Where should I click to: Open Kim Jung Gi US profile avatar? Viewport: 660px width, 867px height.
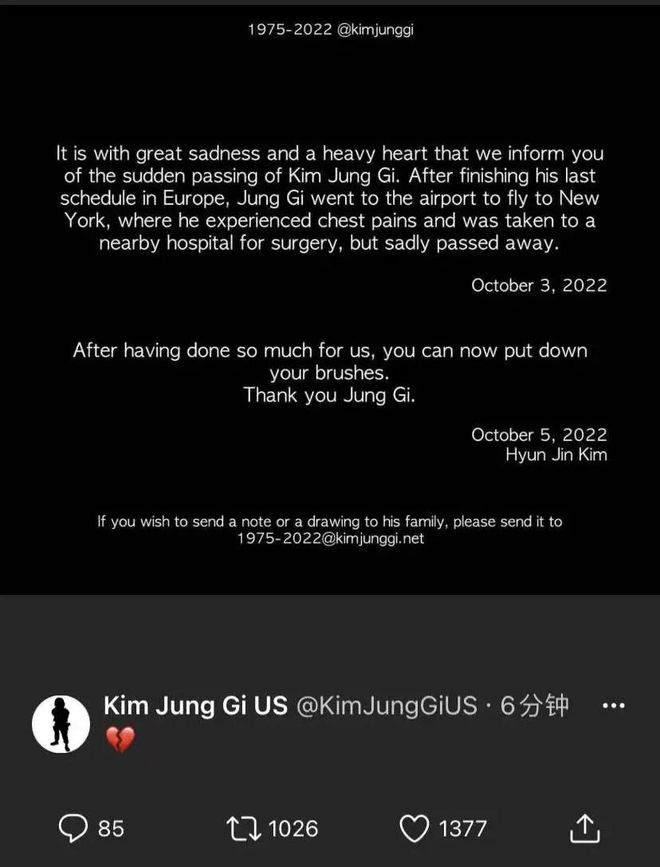click(x=61, y=723)
